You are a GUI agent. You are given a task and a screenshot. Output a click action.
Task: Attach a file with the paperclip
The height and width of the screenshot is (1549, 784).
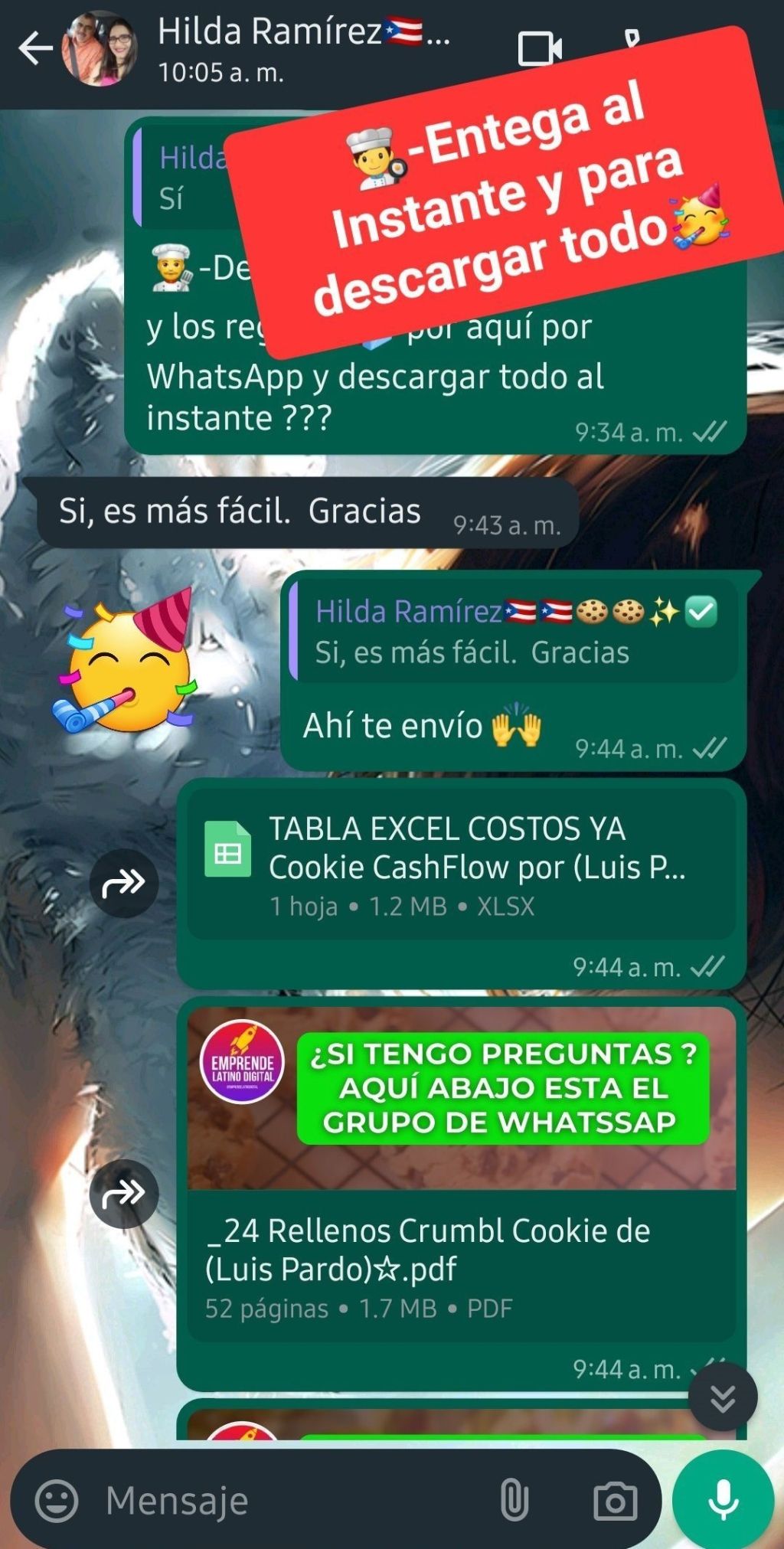tap(514, 1500)
